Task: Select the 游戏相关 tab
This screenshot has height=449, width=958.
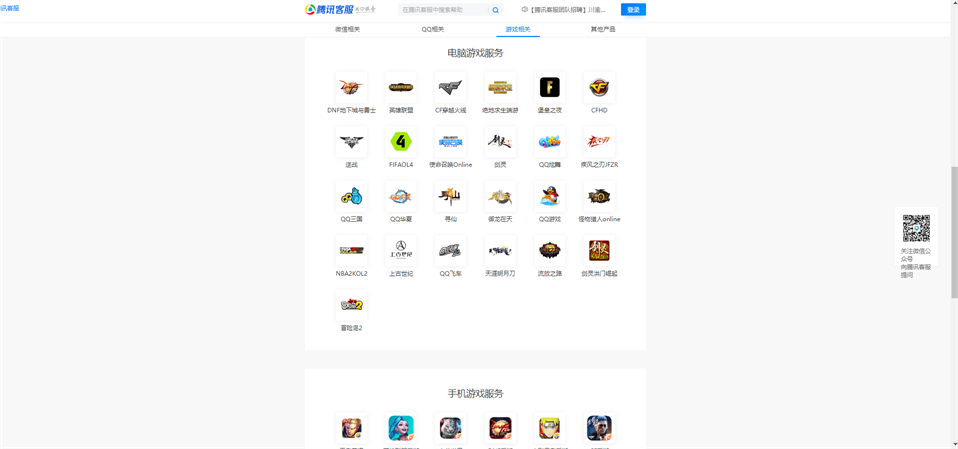Action: click(518, 29)
